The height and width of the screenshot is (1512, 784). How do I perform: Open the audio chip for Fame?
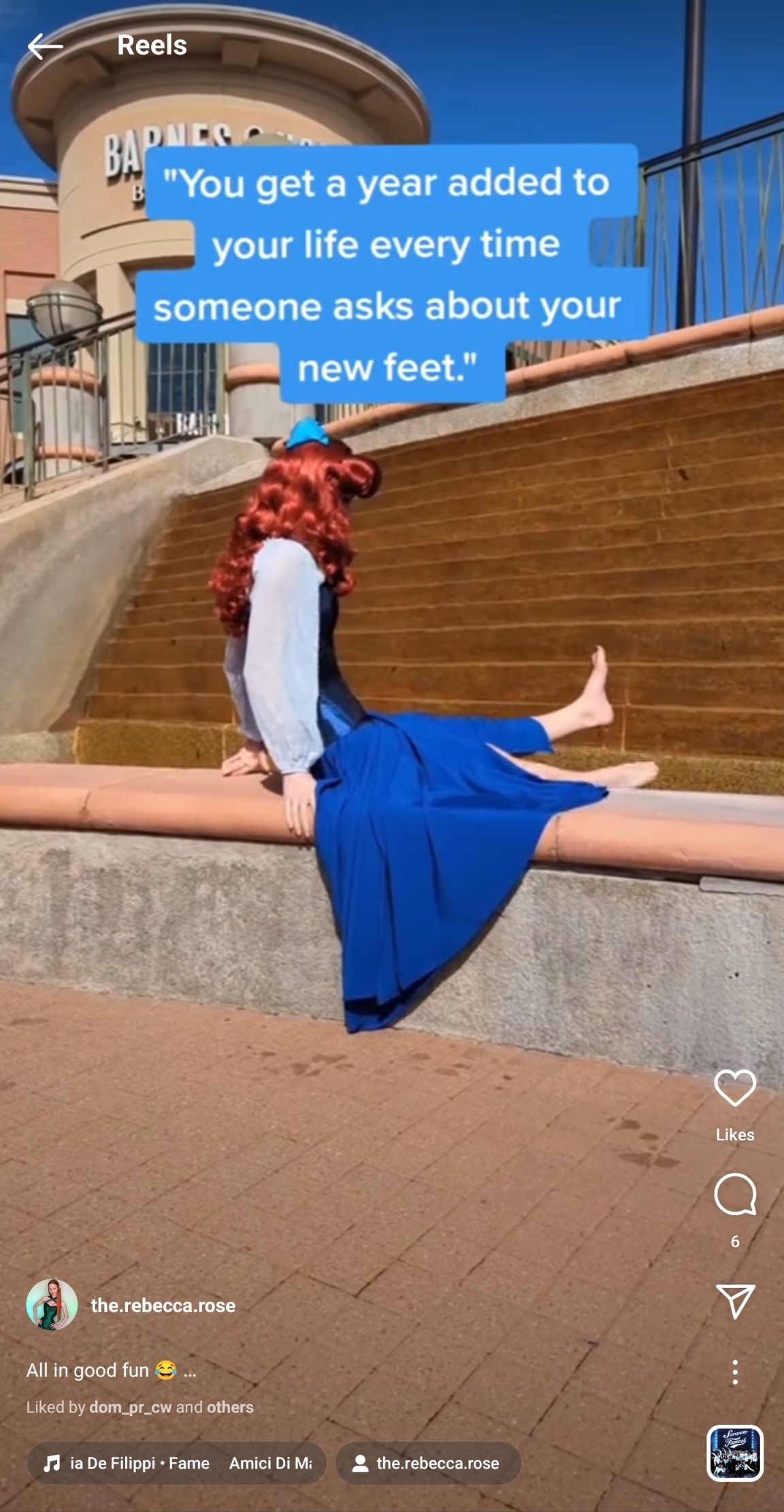pos(177,1463)
